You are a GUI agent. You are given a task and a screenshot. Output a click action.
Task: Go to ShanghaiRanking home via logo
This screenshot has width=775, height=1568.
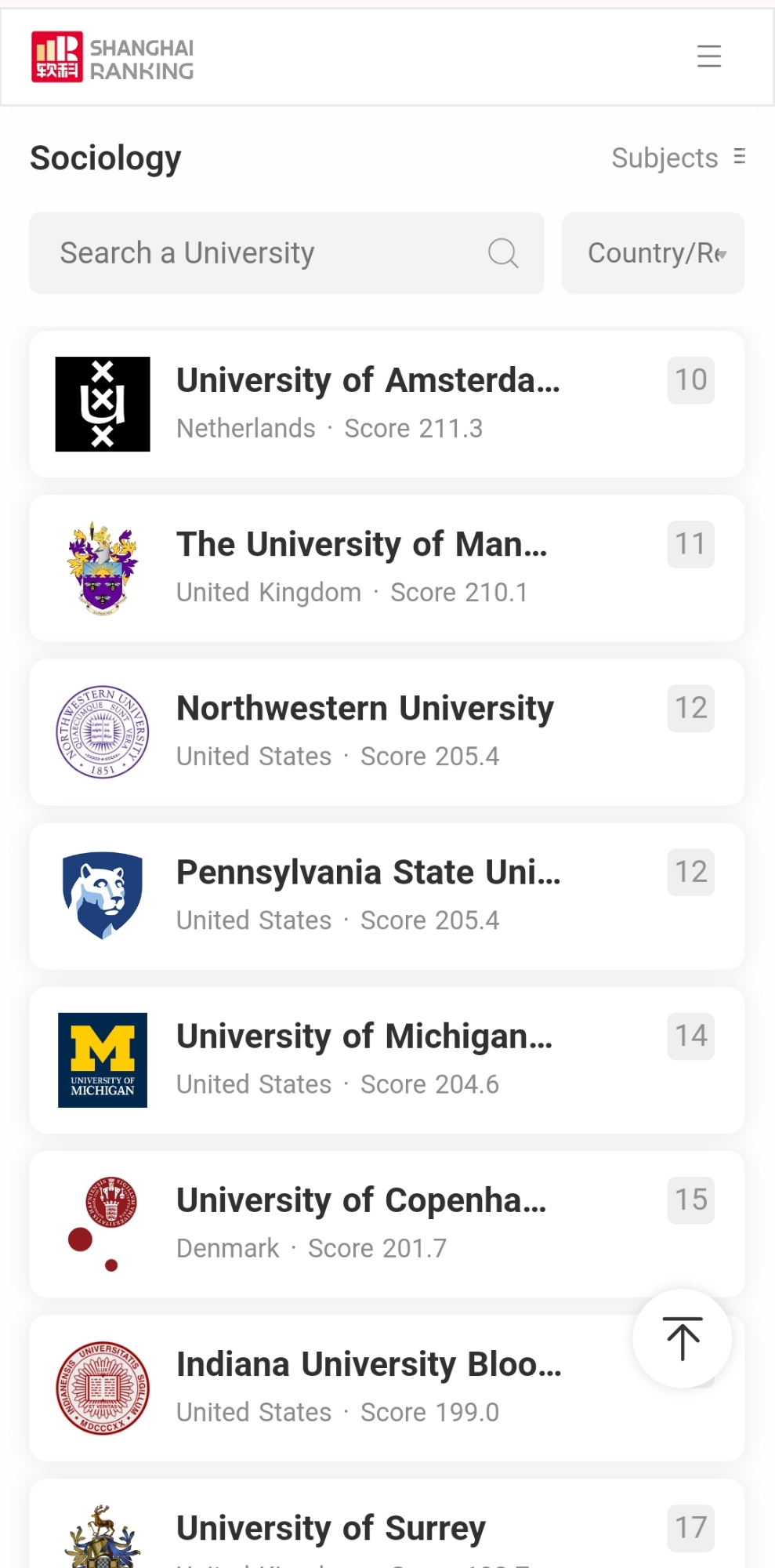pyautogui.click(x=112, y=56)
